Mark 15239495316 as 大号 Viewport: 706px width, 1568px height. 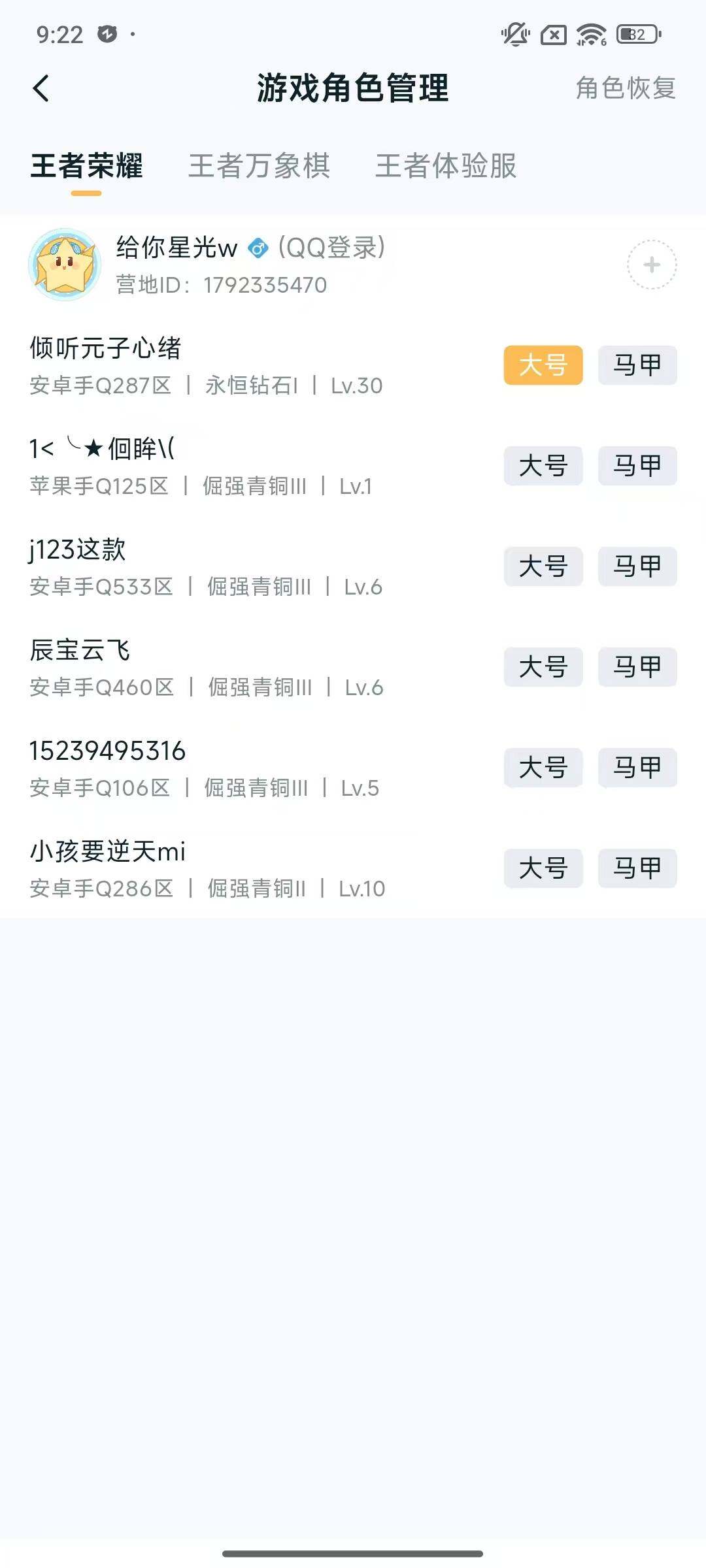coord(545,768)
